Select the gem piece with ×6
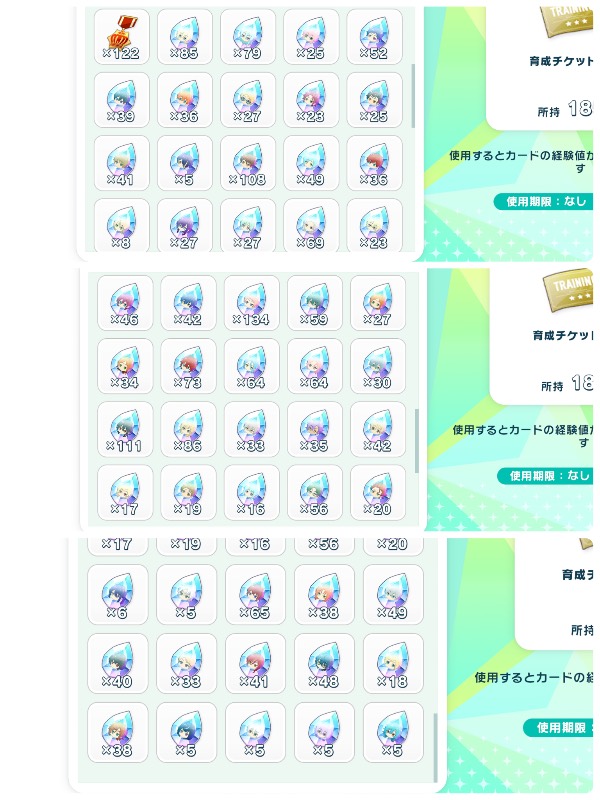 pyautogui.click(x=118, y=595)
